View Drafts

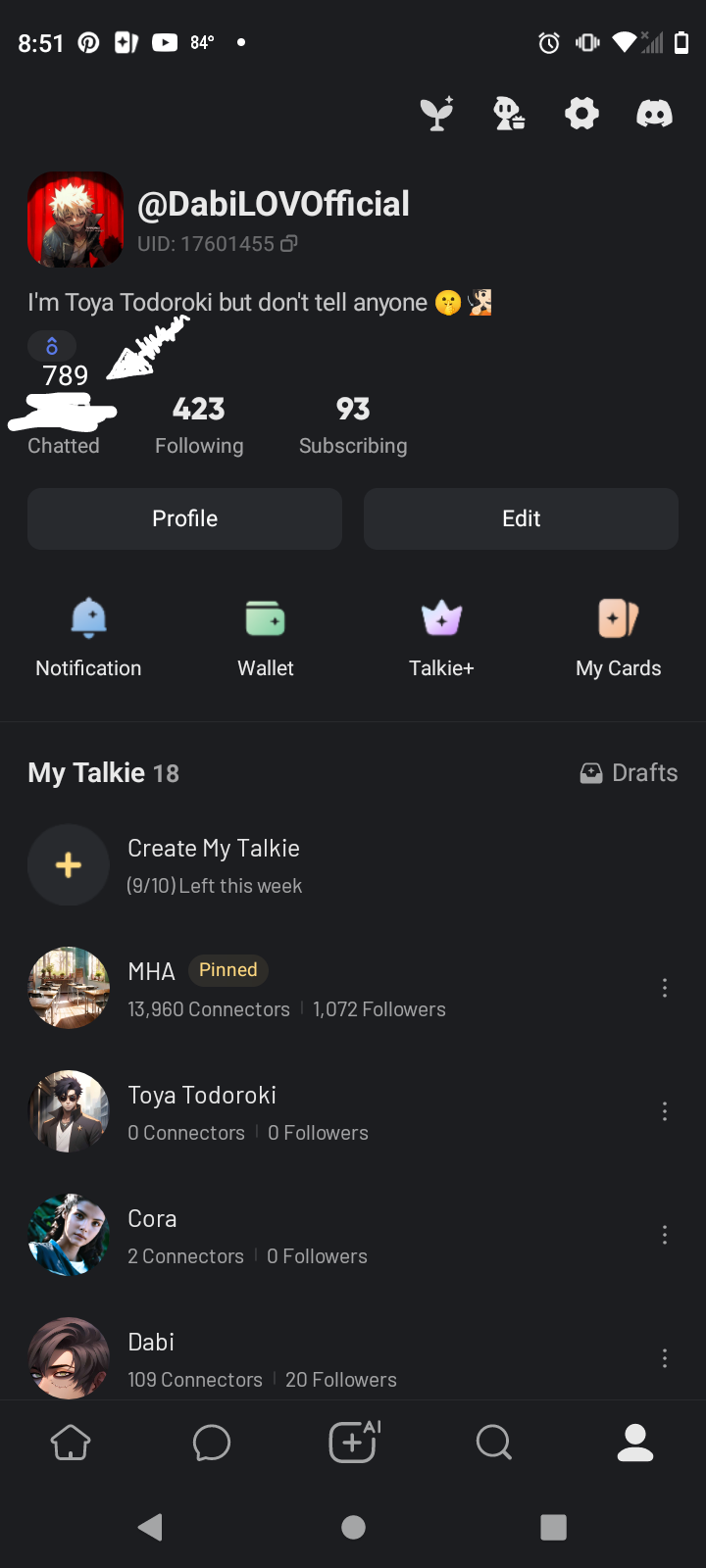coord(630,773)
